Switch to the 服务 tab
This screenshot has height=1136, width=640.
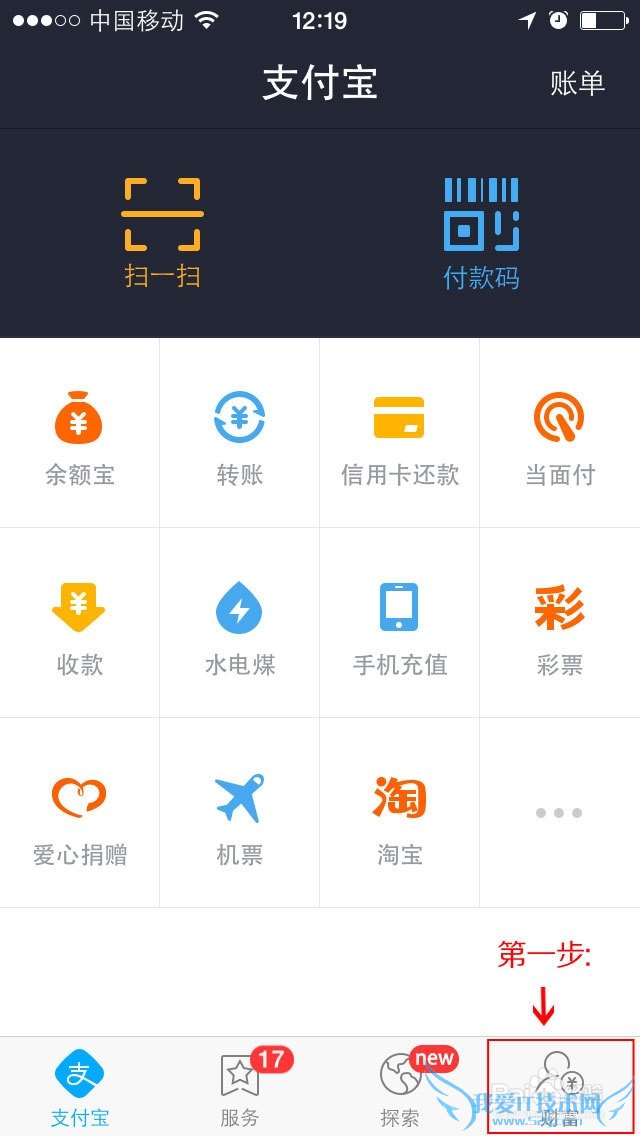pyautogui.click(x=240, y=1088)
